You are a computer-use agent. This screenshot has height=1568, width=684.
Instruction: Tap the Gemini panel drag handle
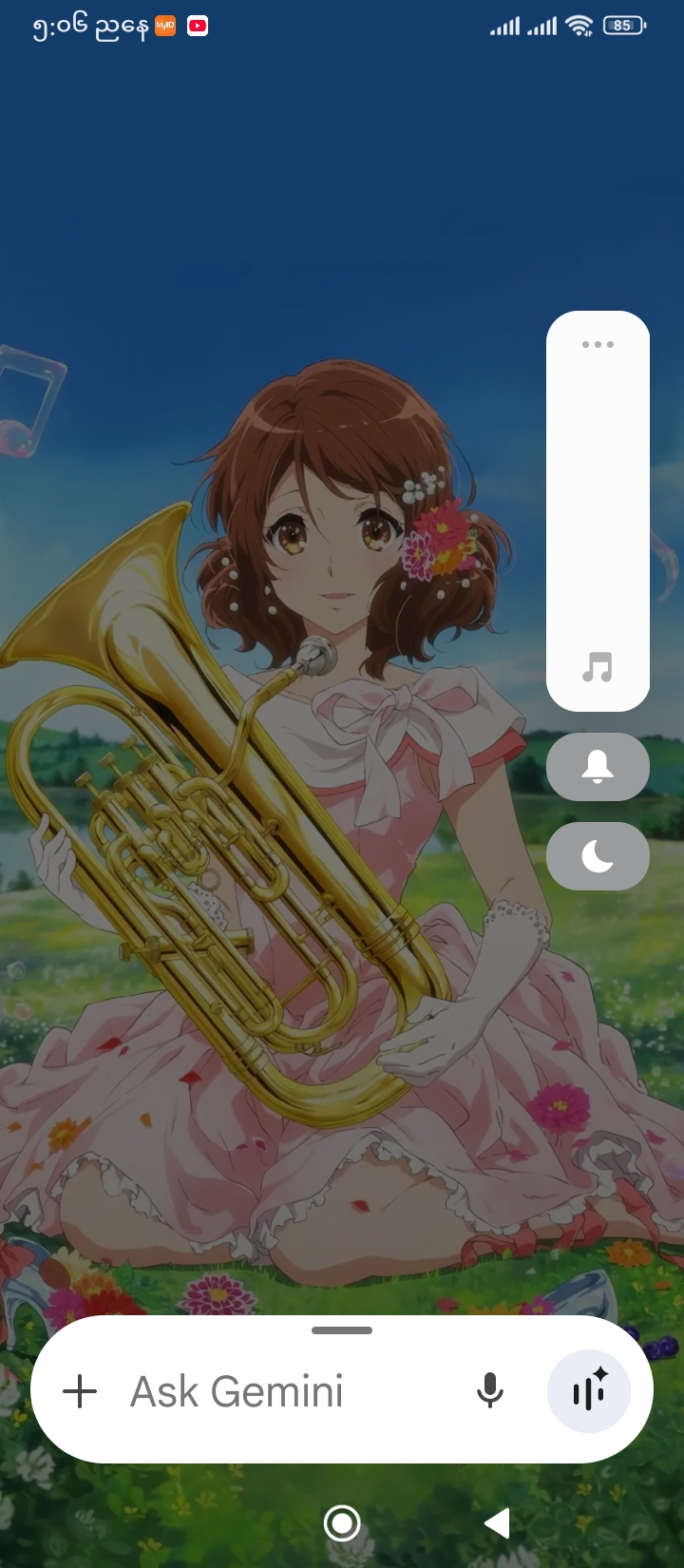tap(342, 1330)
